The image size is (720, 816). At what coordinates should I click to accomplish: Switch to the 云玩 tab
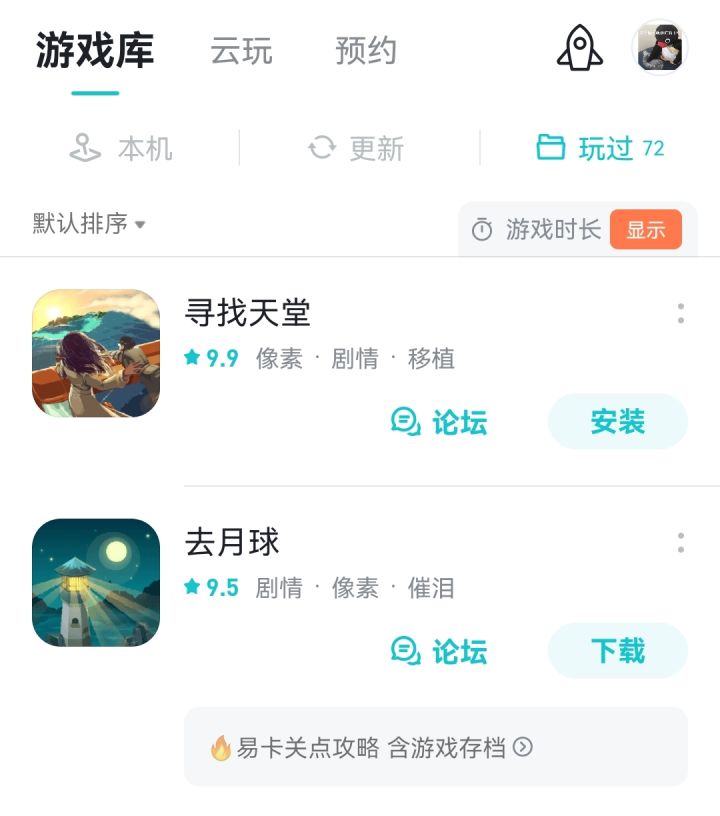point(241,51)
